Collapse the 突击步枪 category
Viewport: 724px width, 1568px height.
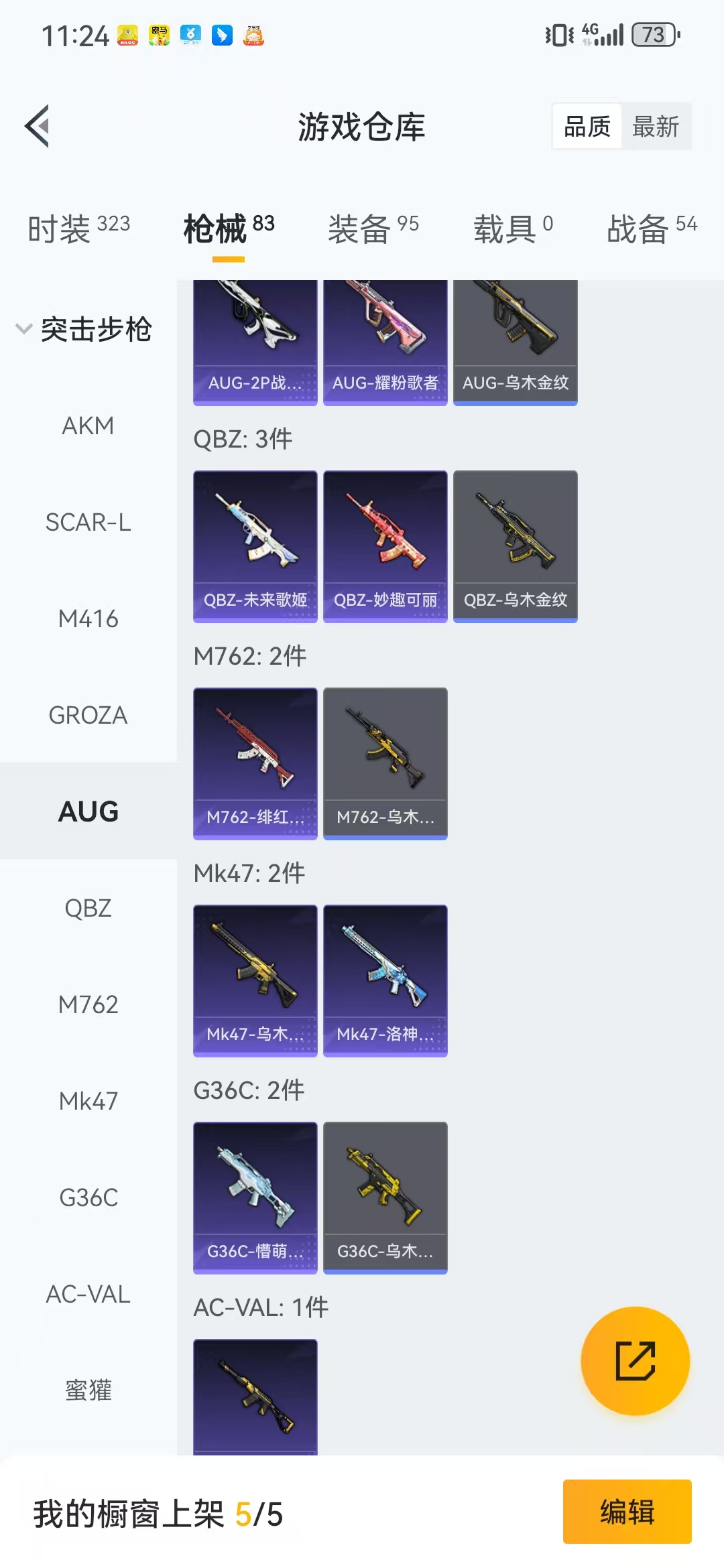point(84,329)
